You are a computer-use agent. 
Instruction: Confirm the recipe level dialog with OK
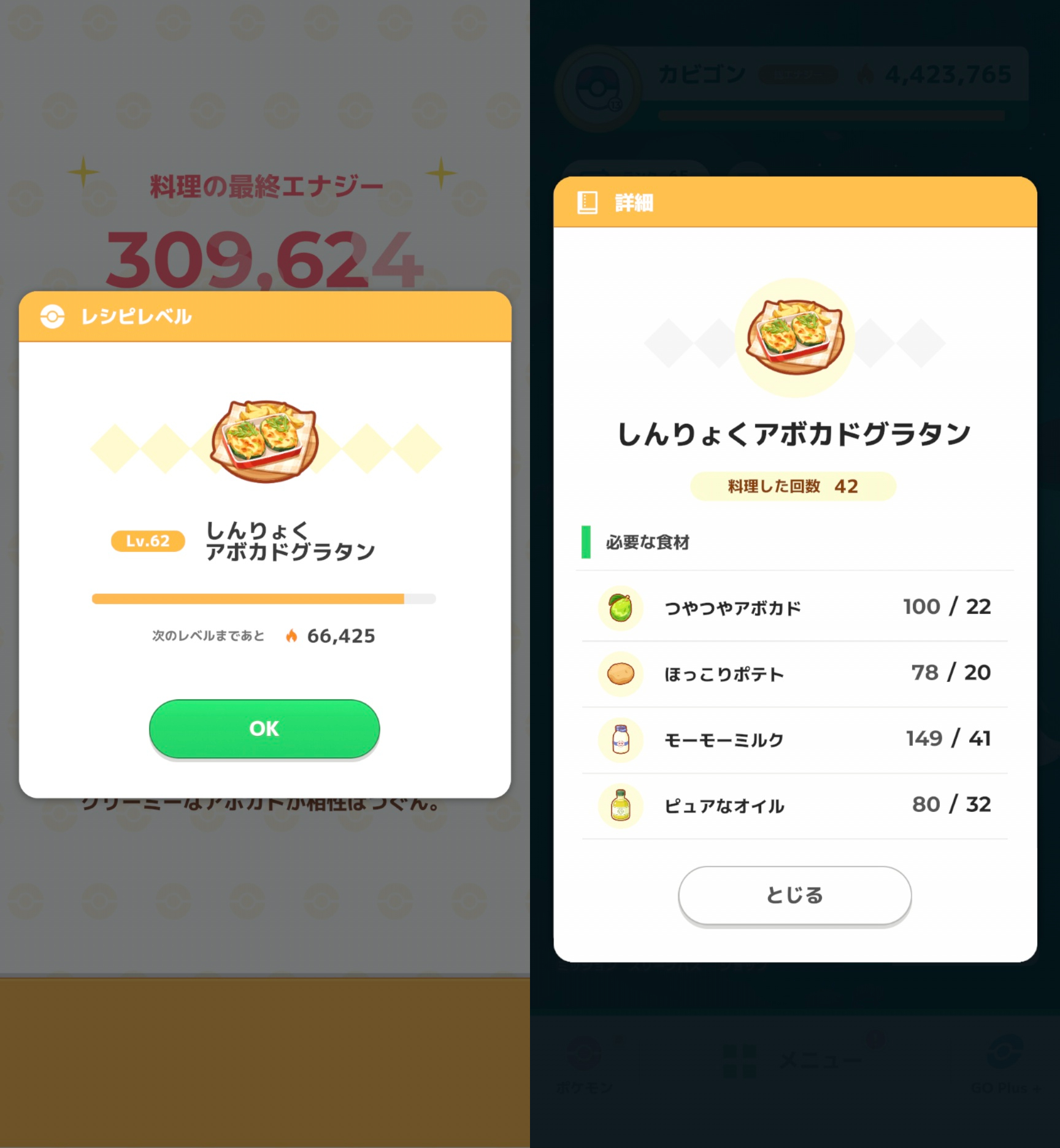[x=264, y=729]
